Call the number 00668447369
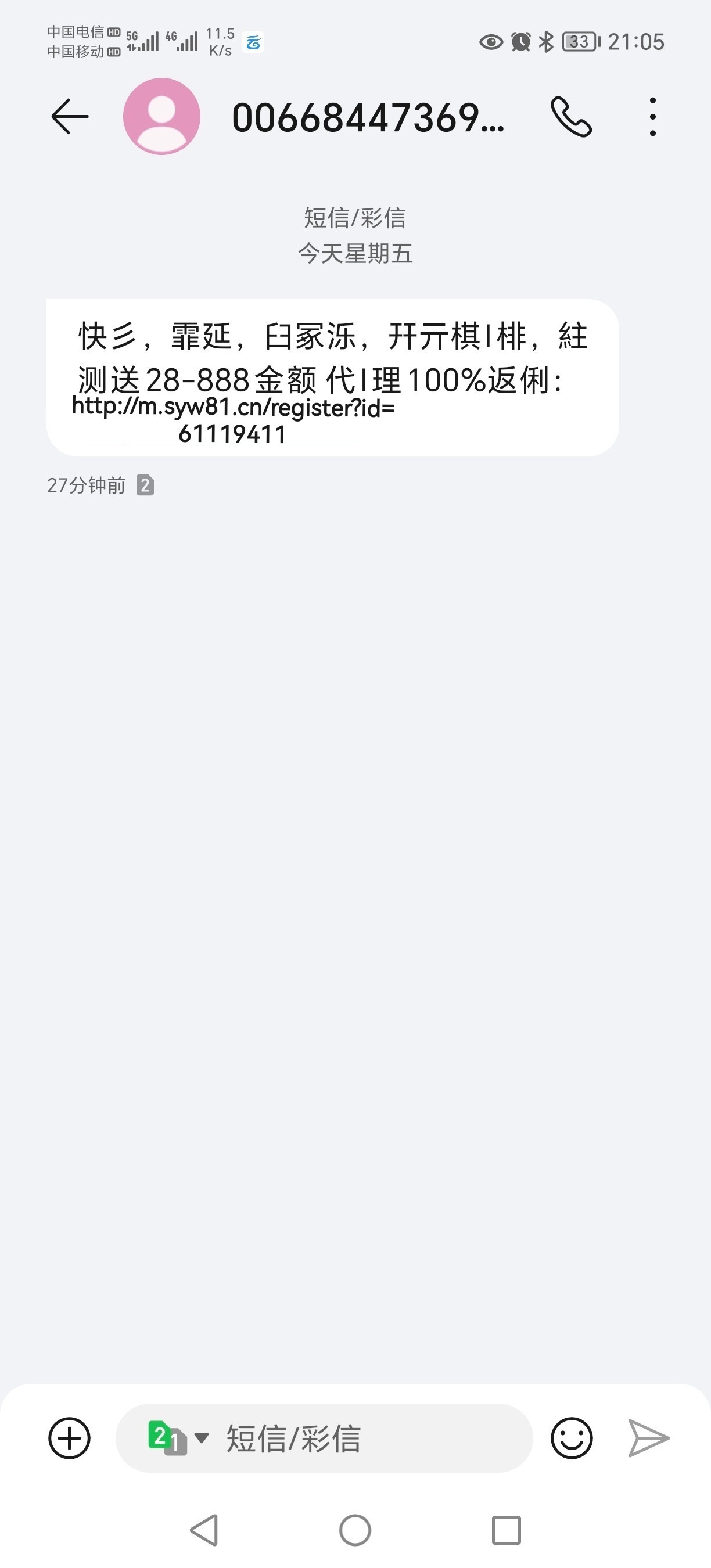The width and height of the screenshot is (711, 1568). point(571,116)
